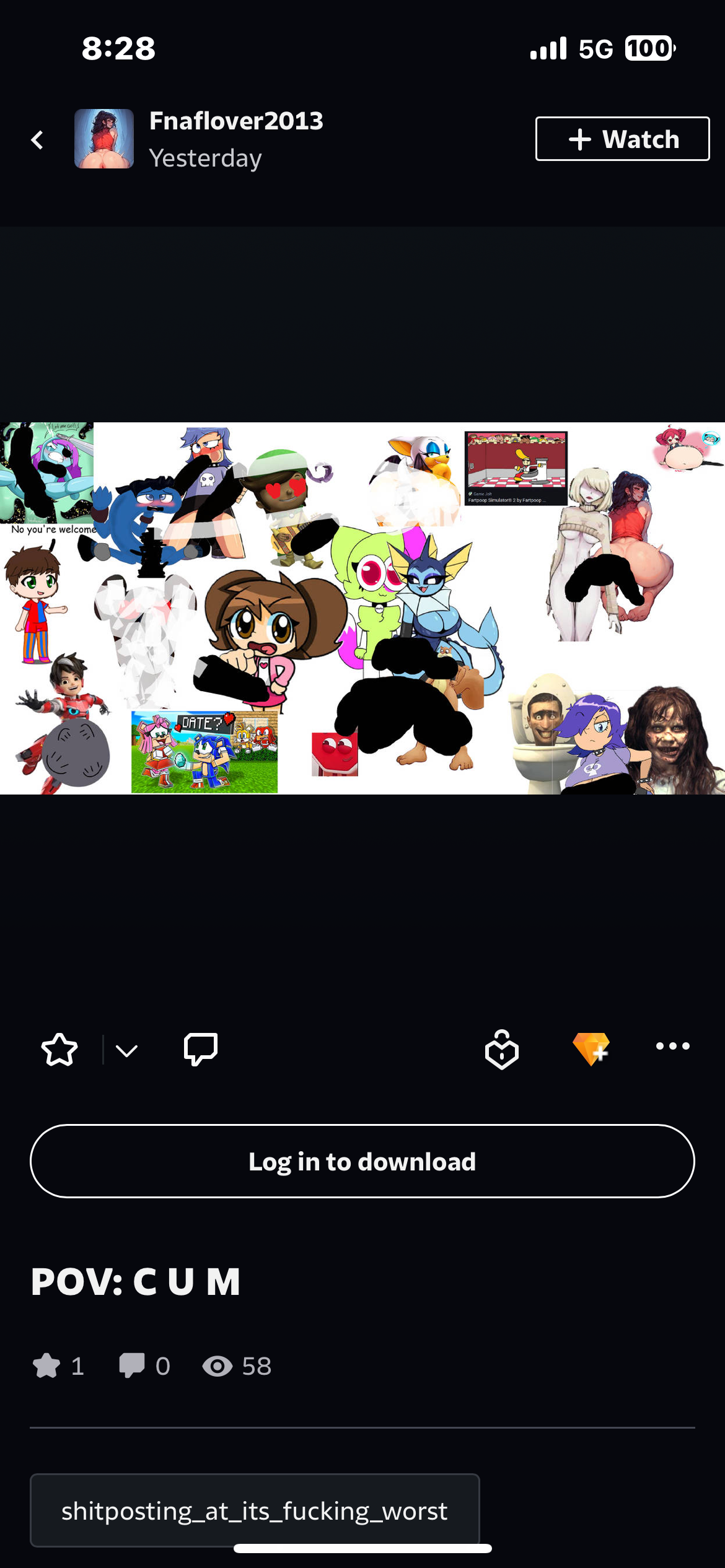This screenshot has height=1568, width=725.
Task: Open the Fnaflover2013 profile avatar
Action: pyautogui.click(x=104, y=139)
